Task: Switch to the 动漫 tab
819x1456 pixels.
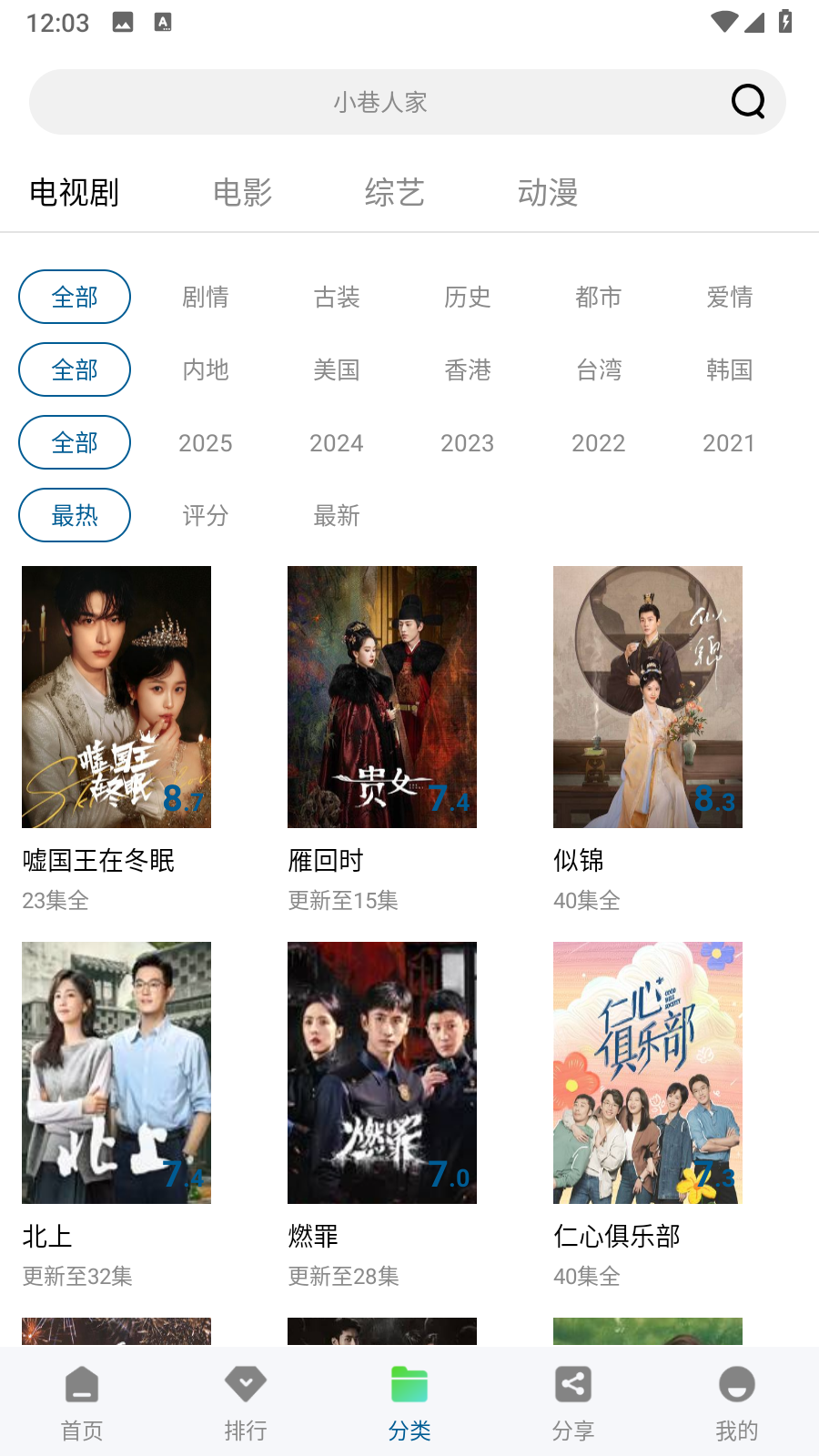Action: pos(548,193)
